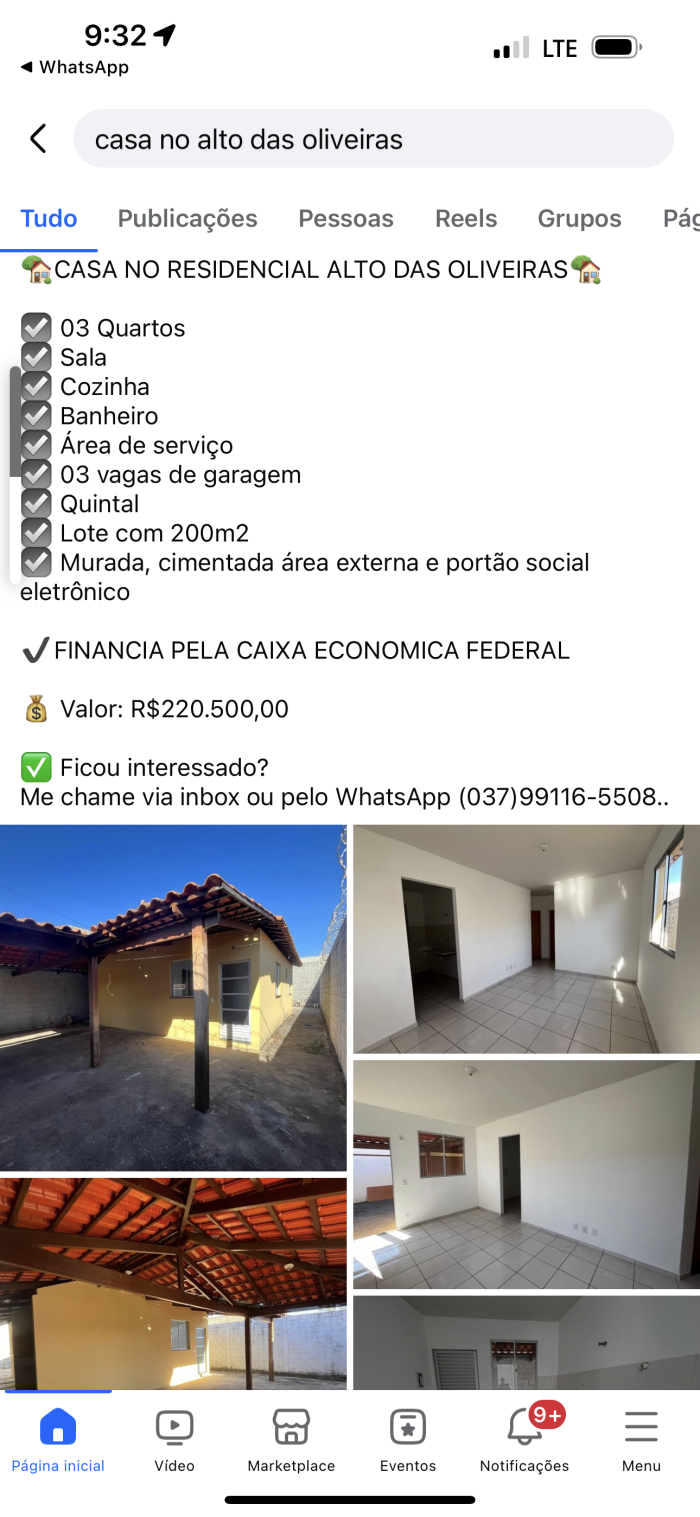This screenshot has width=700, height=1517.
Task: Switch to the Publicações tab
Action: tap(187, 218)
